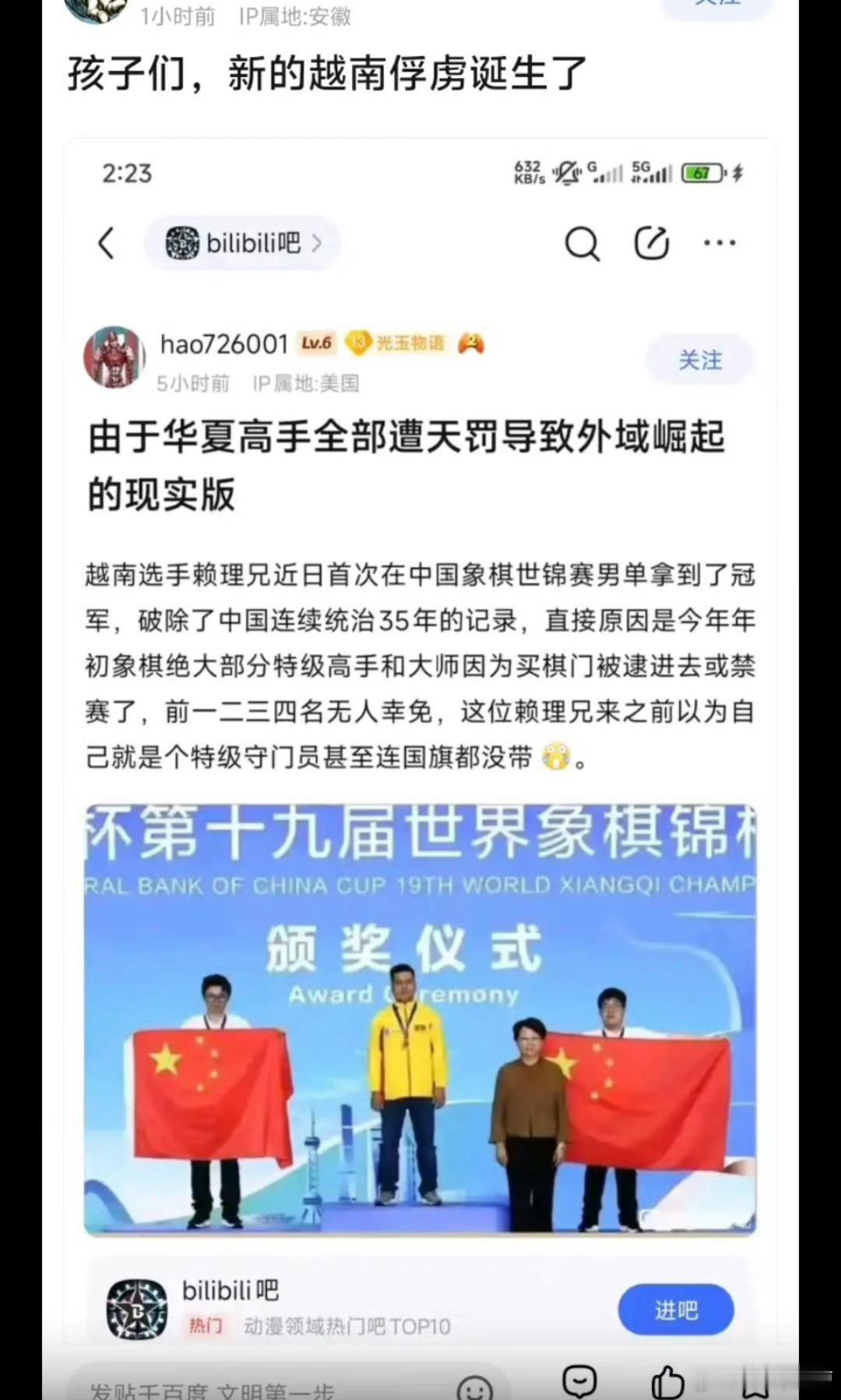This screenshot has height=1400, width=841.
Task: Open the emoji picker in the reply bar
Action: (x=475, y=1388)
